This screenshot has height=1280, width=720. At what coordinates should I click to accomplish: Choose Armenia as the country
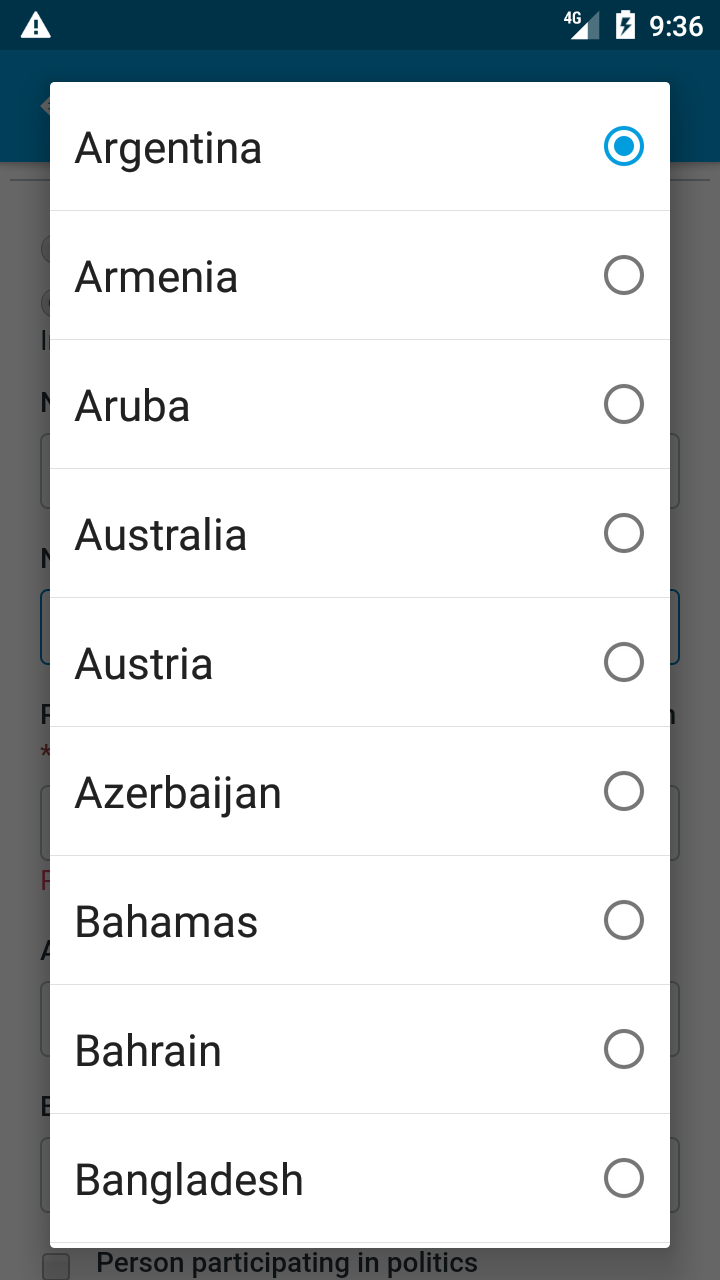(x=360, y=276)
